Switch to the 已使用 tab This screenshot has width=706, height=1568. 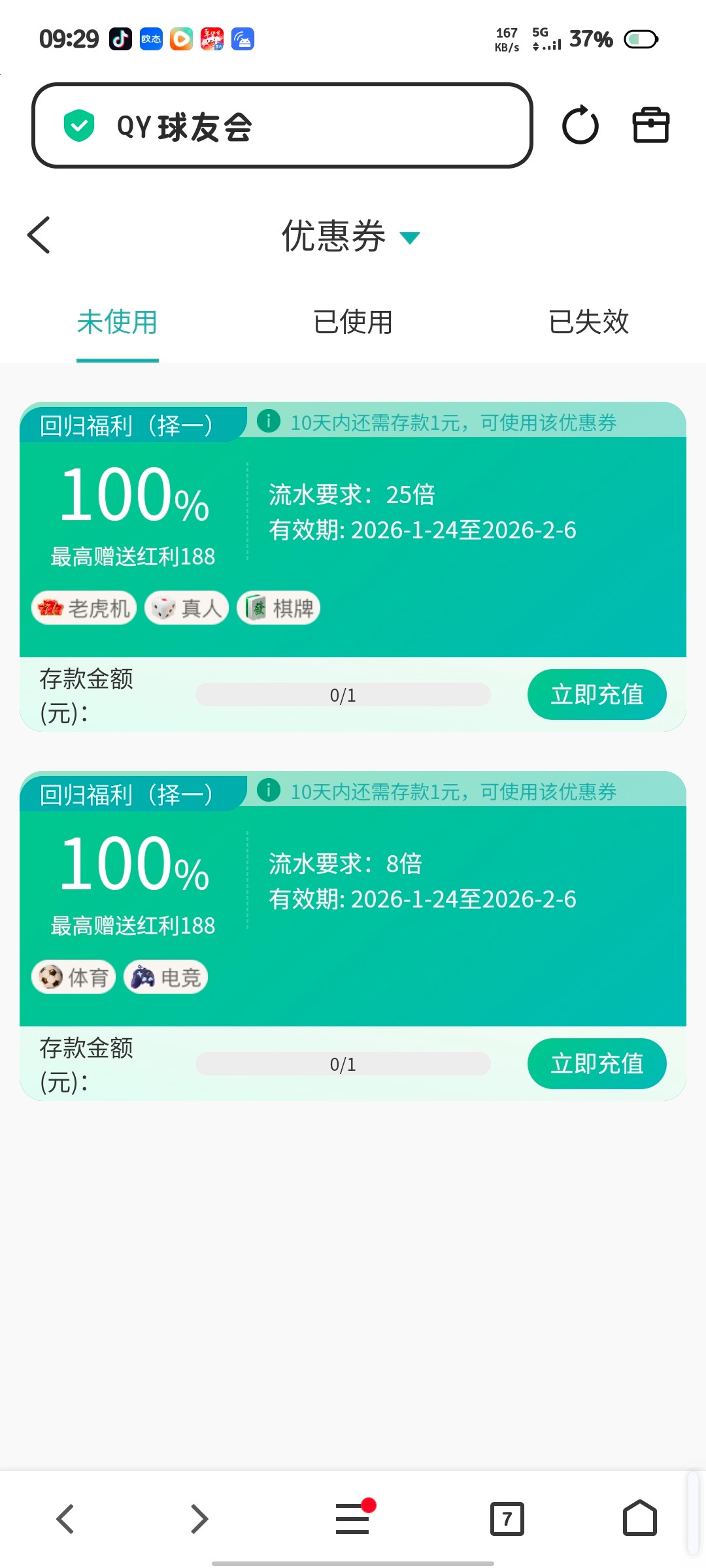pyautogui.click(x=353, y=322)
